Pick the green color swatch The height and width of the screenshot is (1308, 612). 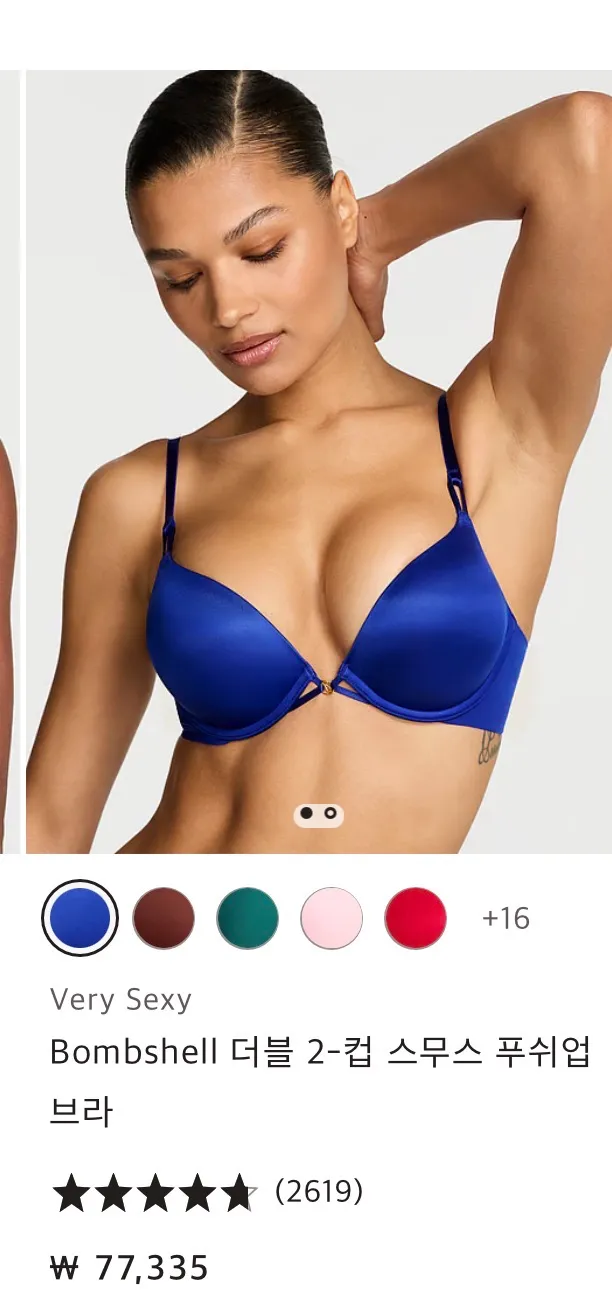247,918
